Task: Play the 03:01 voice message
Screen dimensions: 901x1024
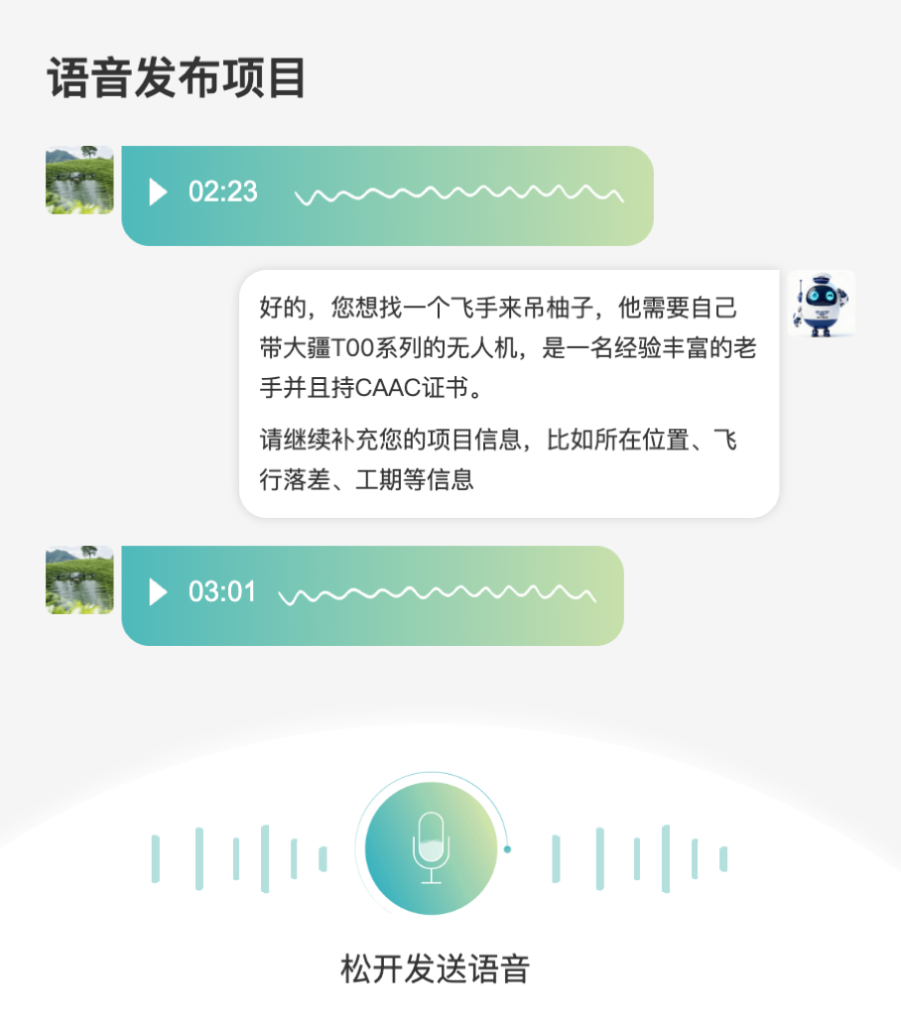Action: point(158,592)
